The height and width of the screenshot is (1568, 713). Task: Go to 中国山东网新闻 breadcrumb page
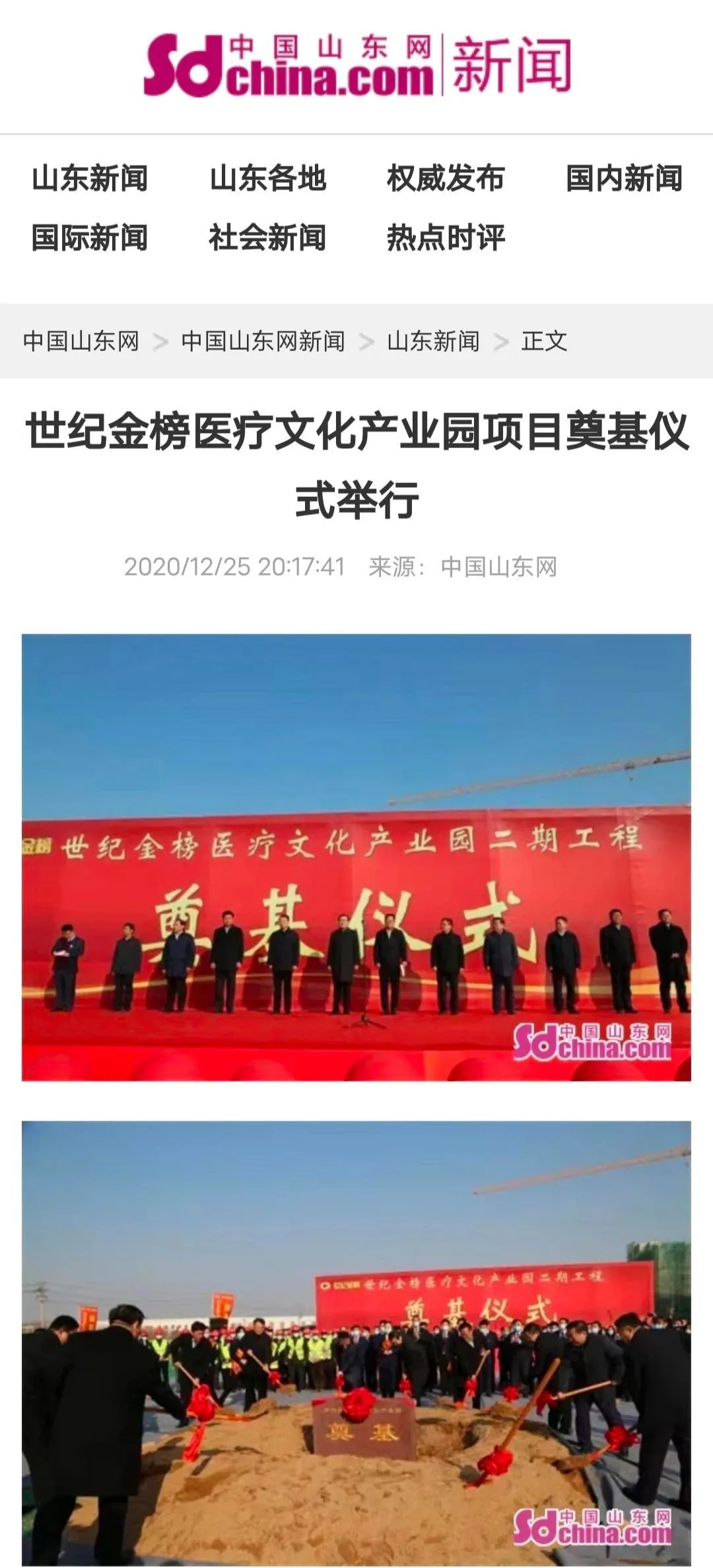pyautogui.click(x=263, y=341)
